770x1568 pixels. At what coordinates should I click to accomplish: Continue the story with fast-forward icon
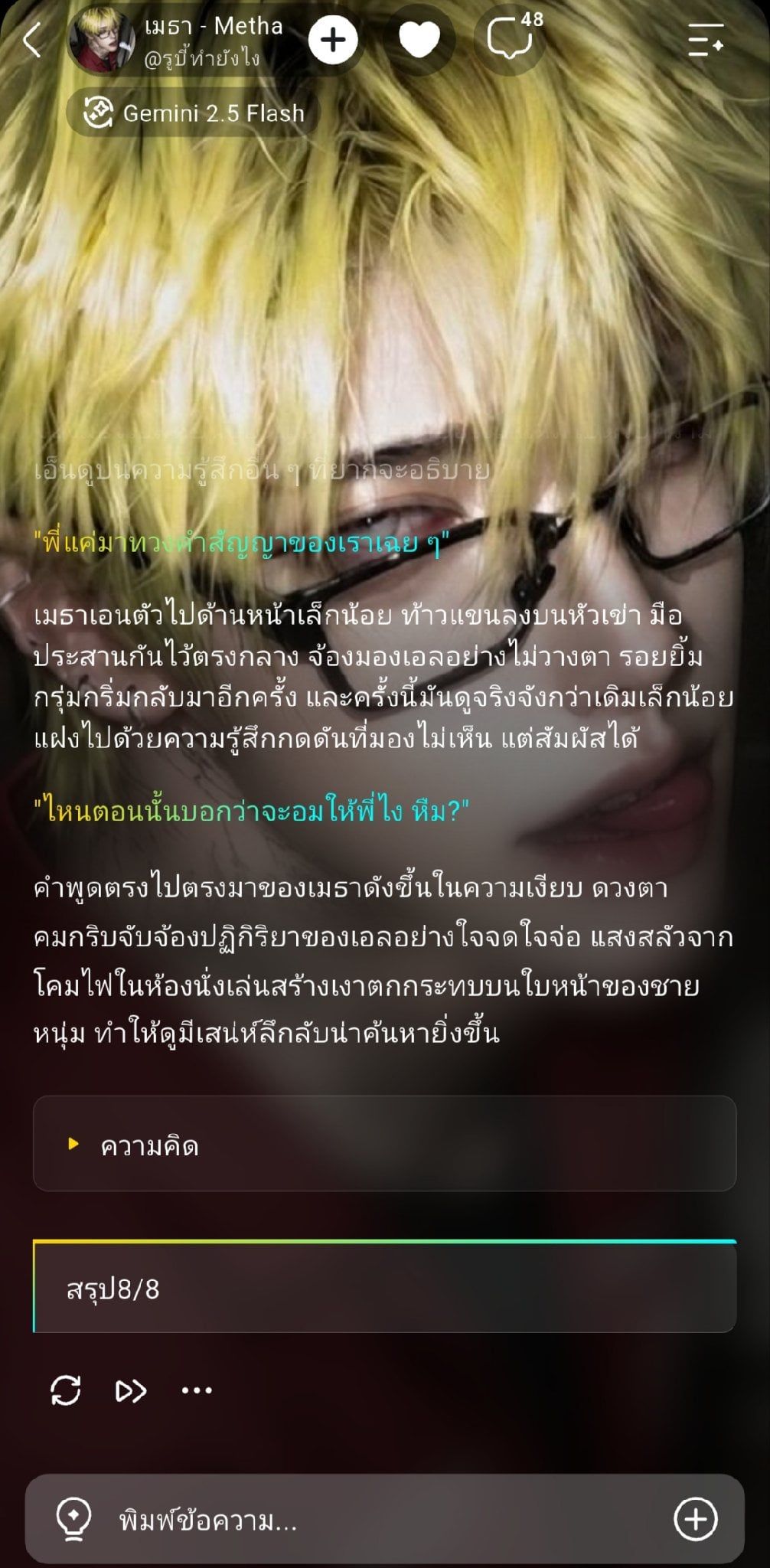pos(131,1390)
